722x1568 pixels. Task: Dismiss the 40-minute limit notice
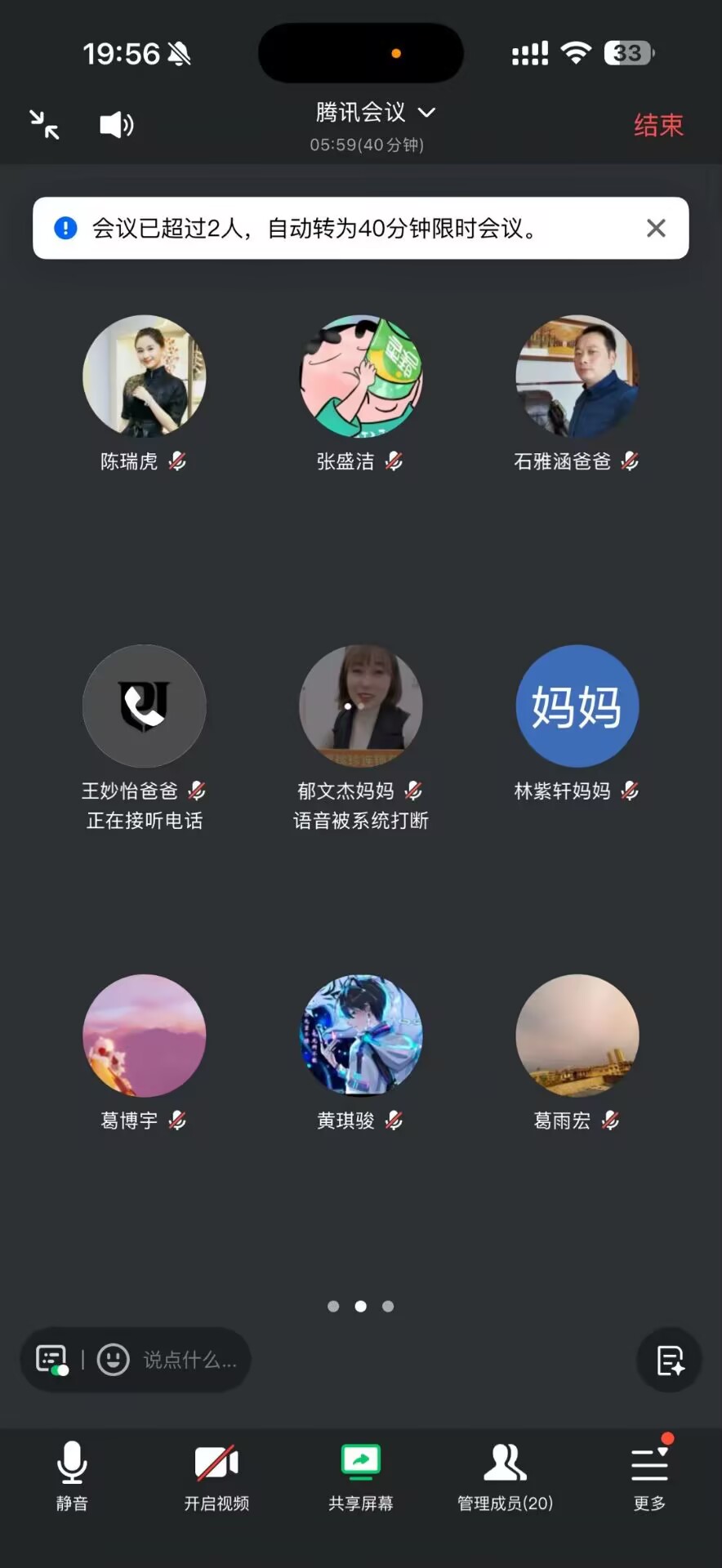click(656, 229)
